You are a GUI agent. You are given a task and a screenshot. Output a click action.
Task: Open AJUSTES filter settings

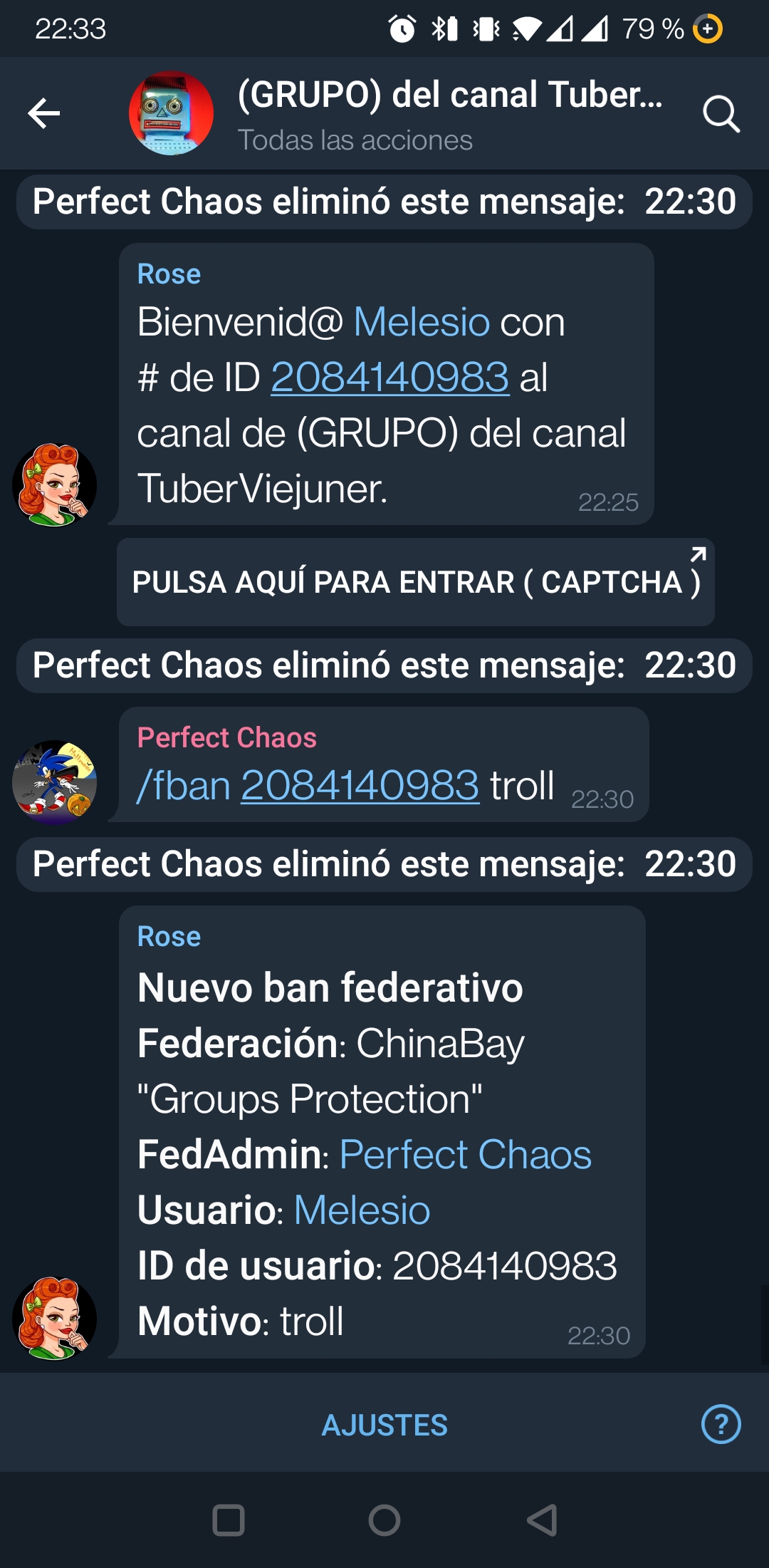(x=384, y=1426)
